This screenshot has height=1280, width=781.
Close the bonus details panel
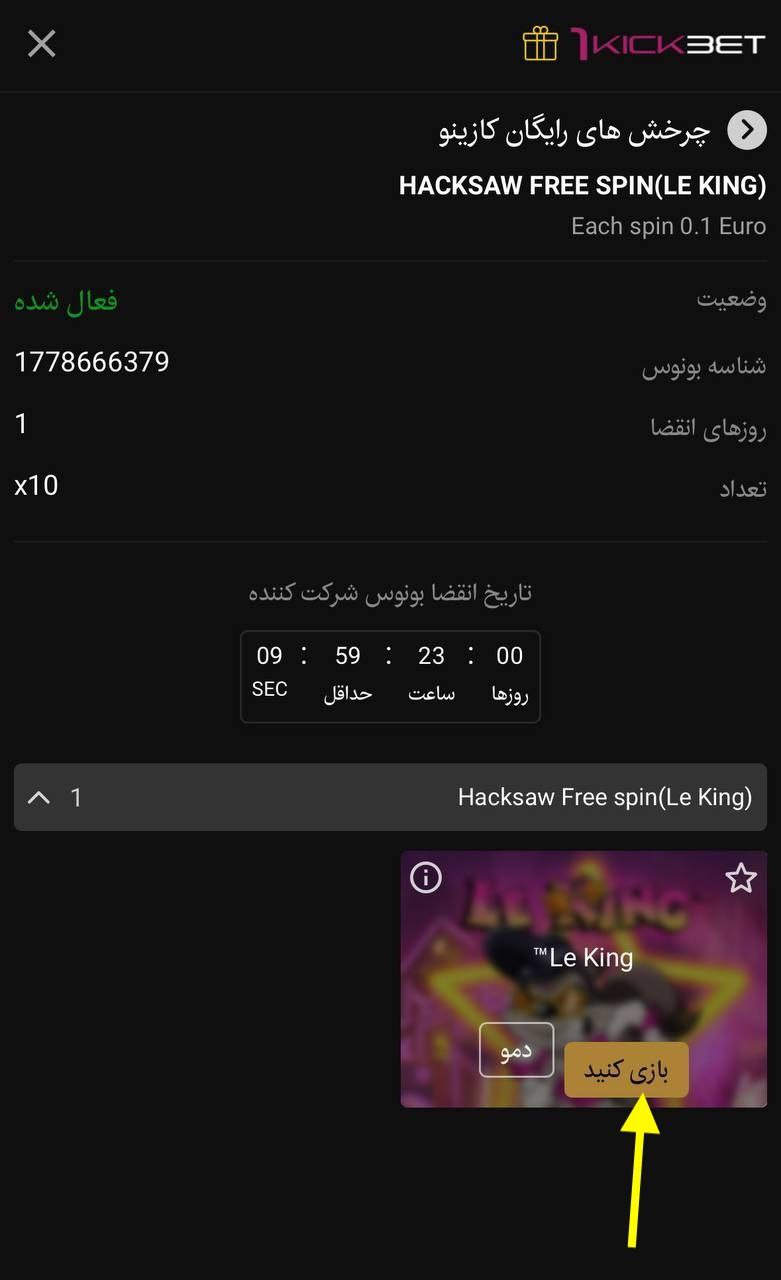[41, 43]
